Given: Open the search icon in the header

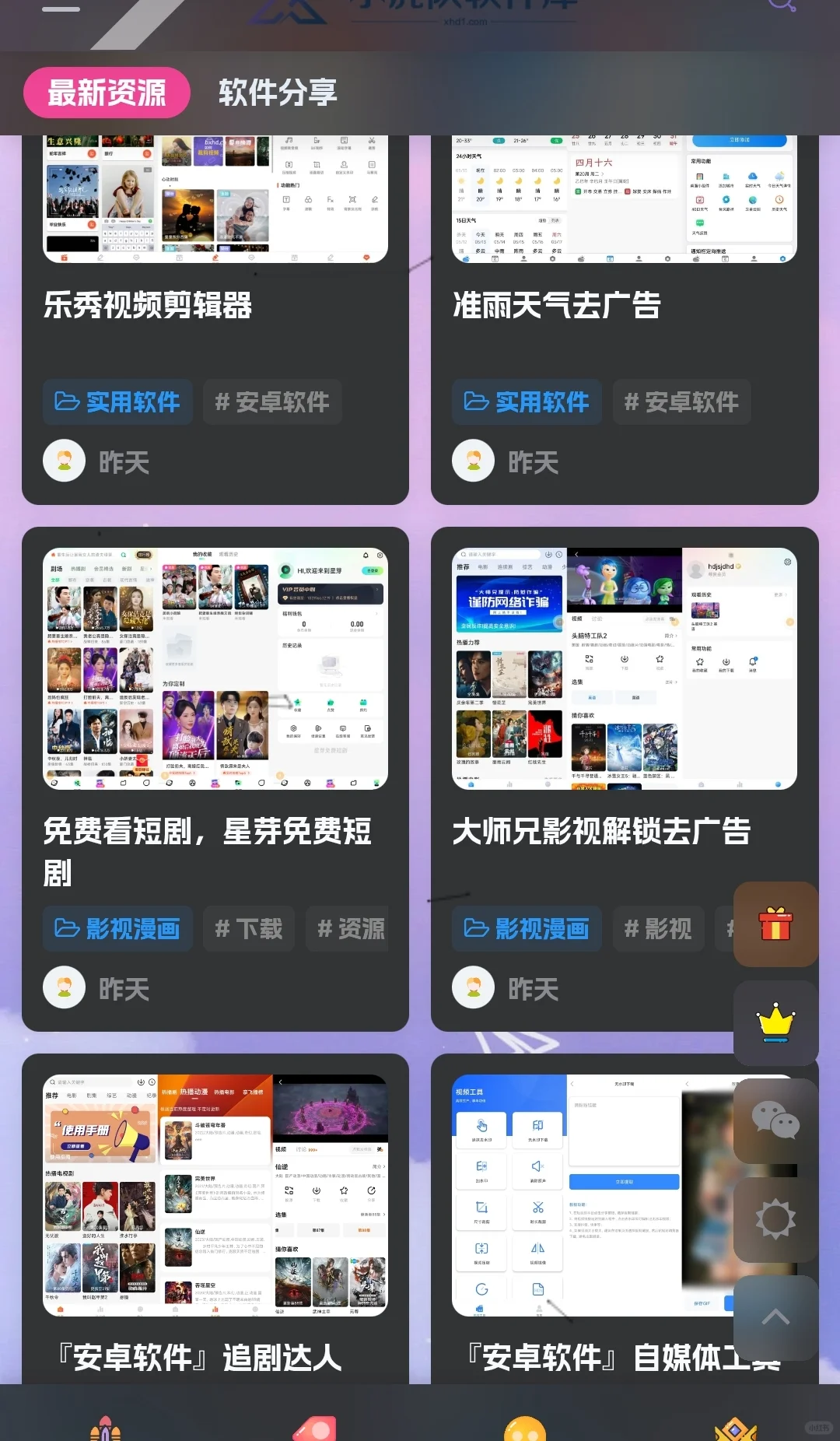Looking at the screenshot, I should click(781, 6).
